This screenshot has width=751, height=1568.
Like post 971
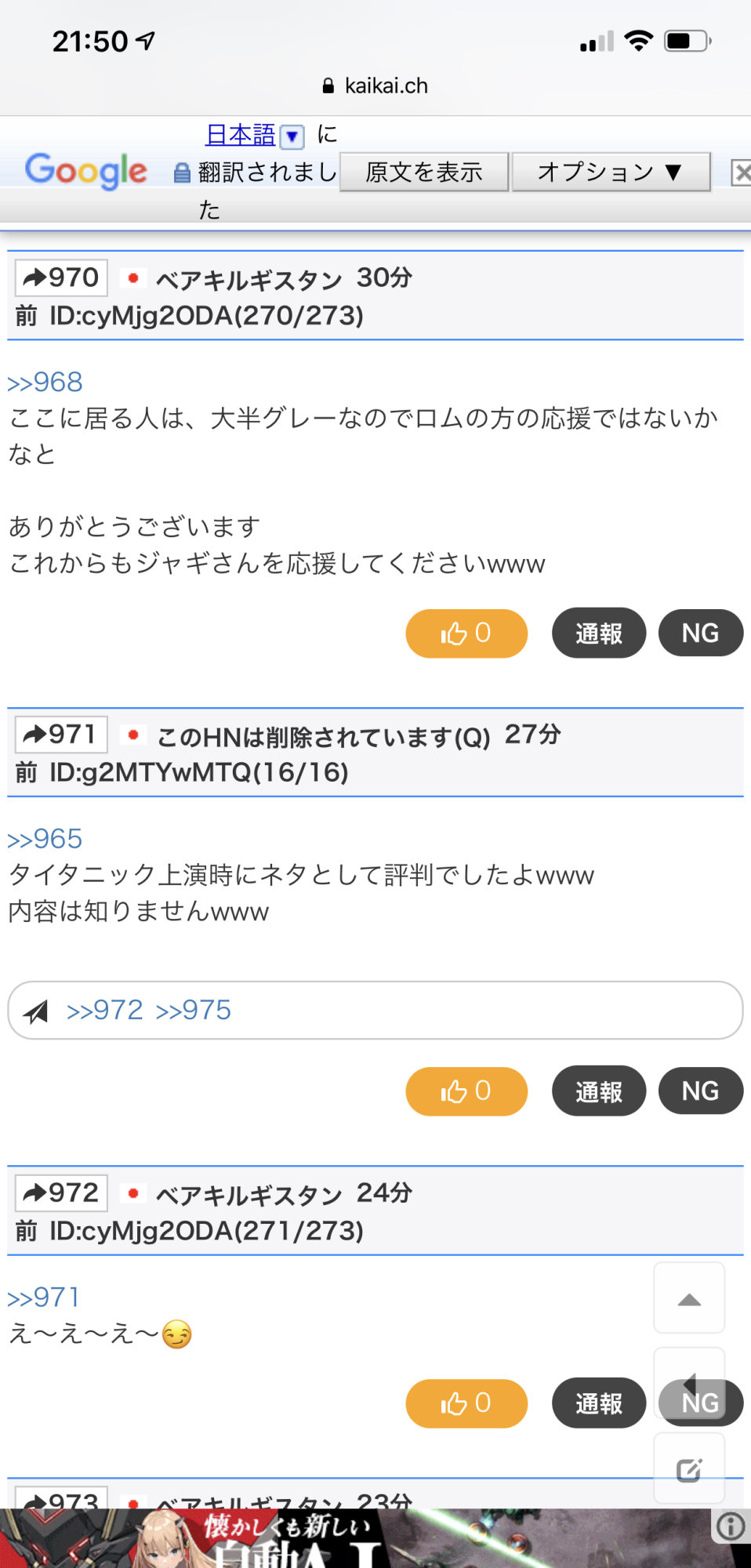coord(466,1091)
